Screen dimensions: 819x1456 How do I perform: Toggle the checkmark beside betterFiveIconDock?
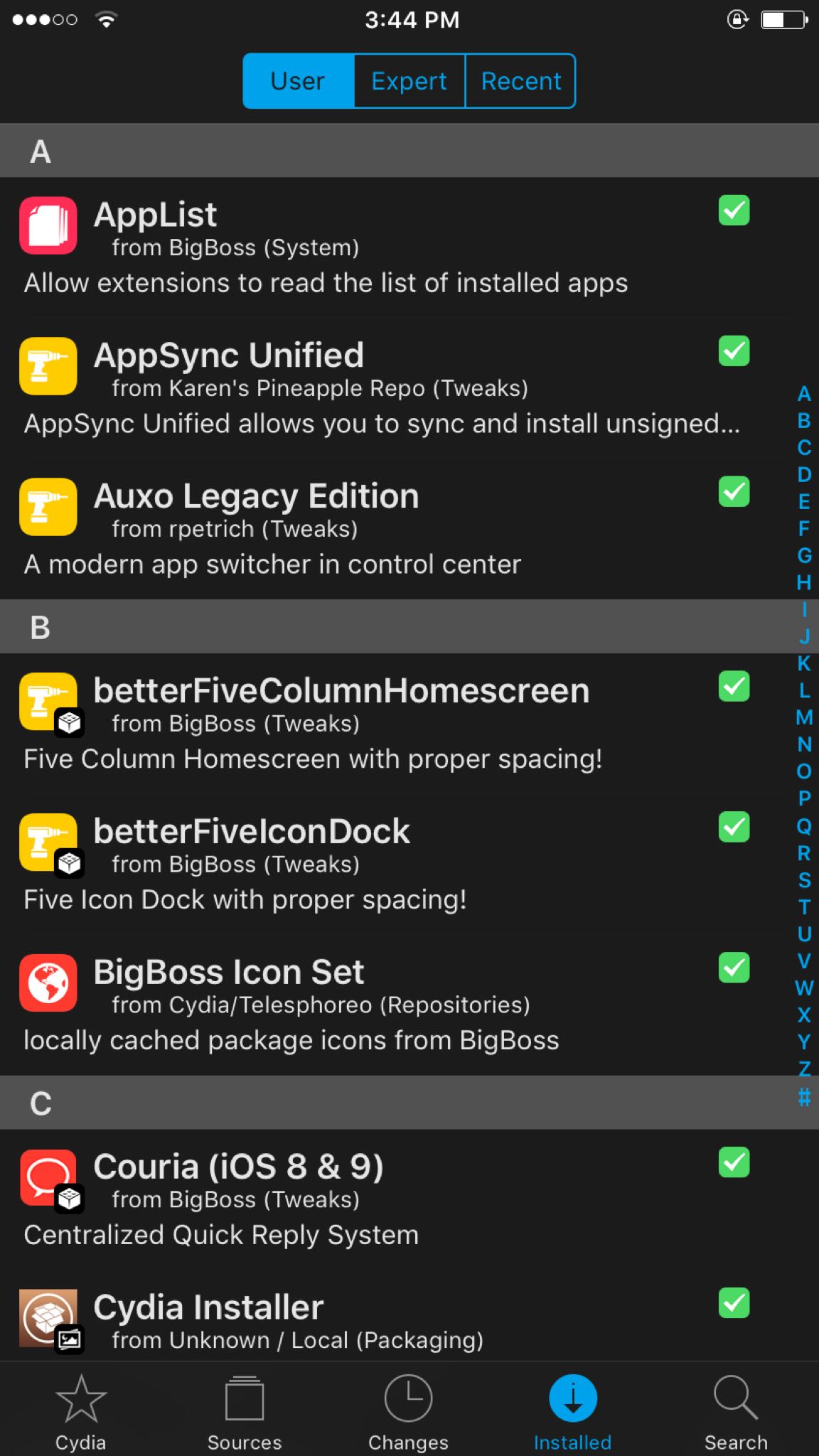pos(734,828)
